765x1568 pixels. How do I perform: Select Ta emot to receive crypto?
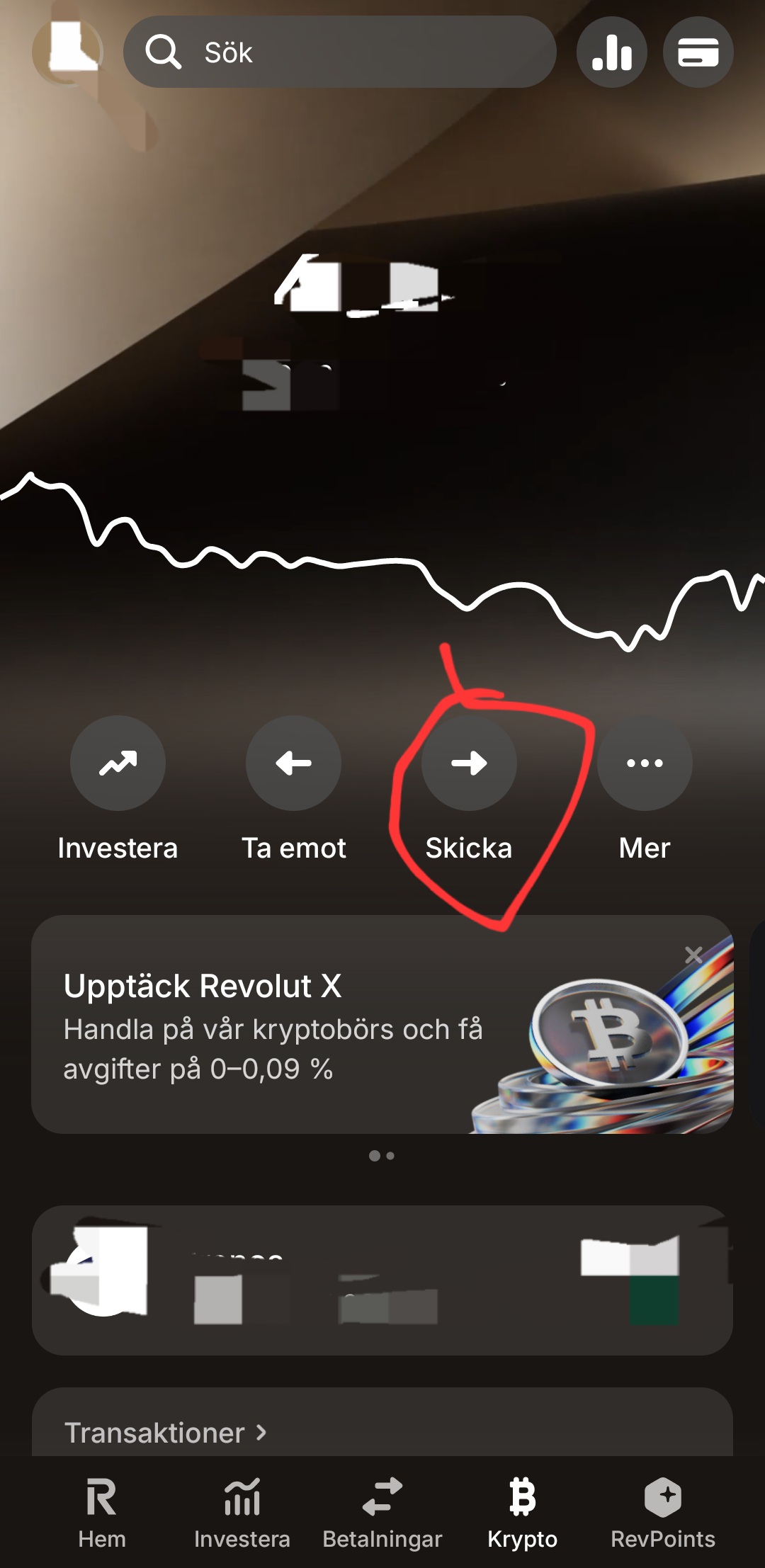[293, 763]
